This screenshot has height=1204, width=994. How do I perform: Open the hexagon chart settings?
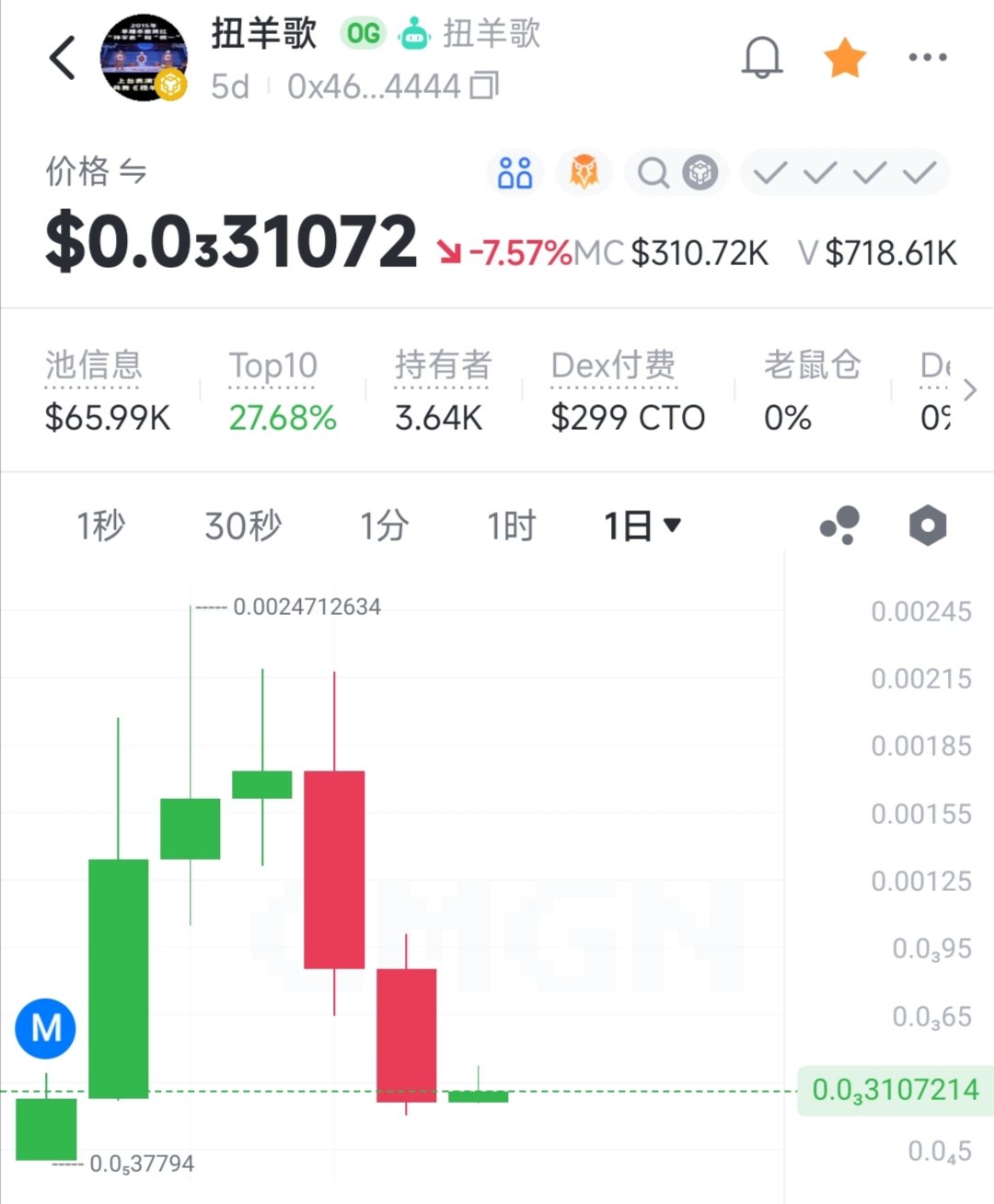(927, 526)
